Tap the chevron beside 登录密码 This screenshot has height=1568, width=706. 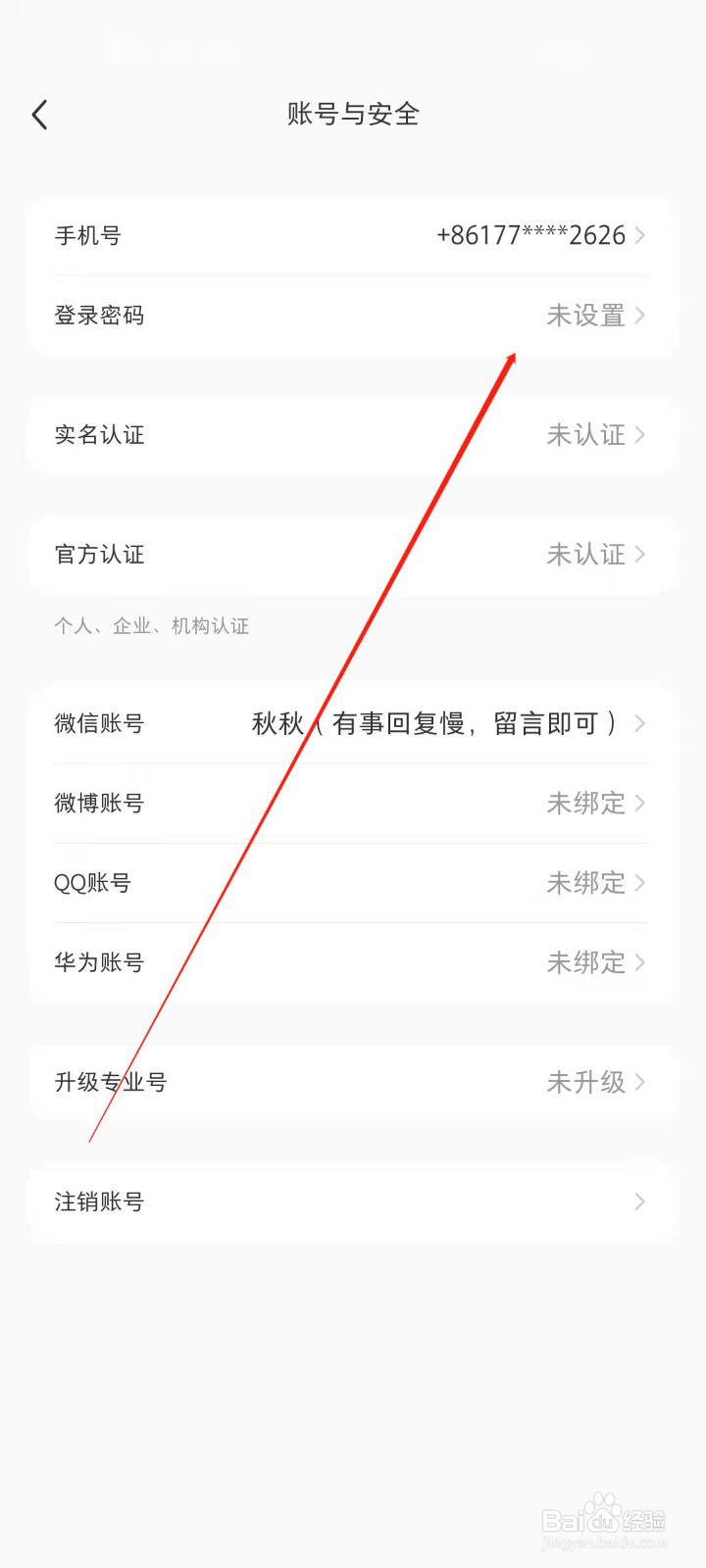[642, 316]
